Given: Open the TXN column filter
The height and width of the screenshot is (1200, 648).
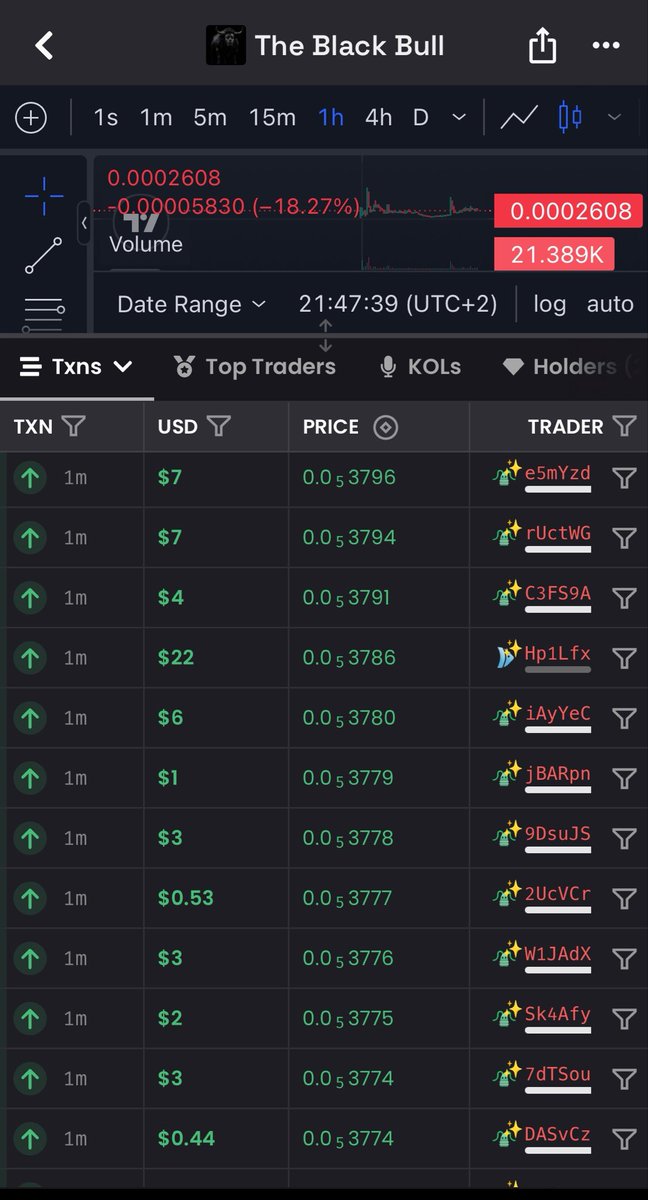Looking at the screenshot, I should click(x=73, y=427).
